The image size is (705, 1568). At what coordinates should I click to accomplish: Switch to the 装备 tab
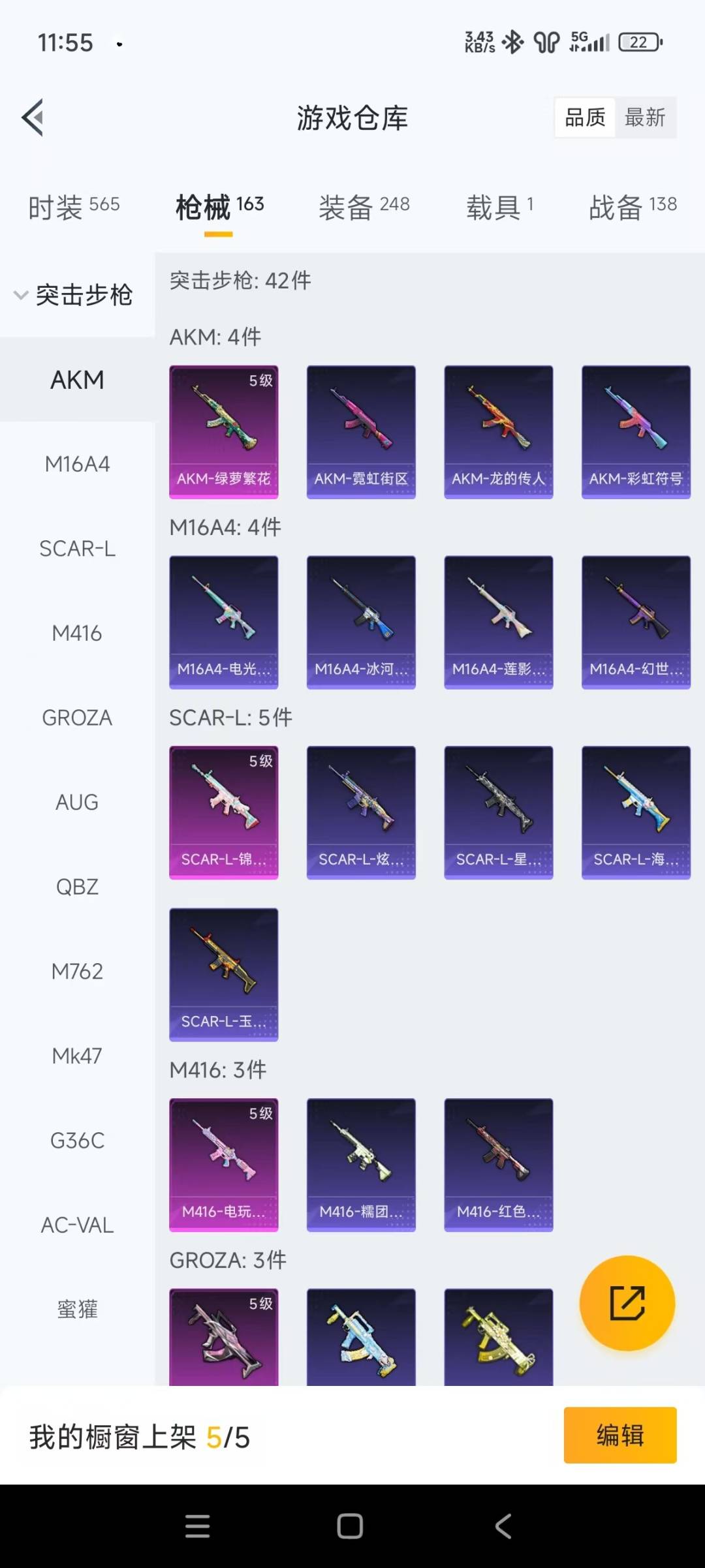(x=364, y=207)
